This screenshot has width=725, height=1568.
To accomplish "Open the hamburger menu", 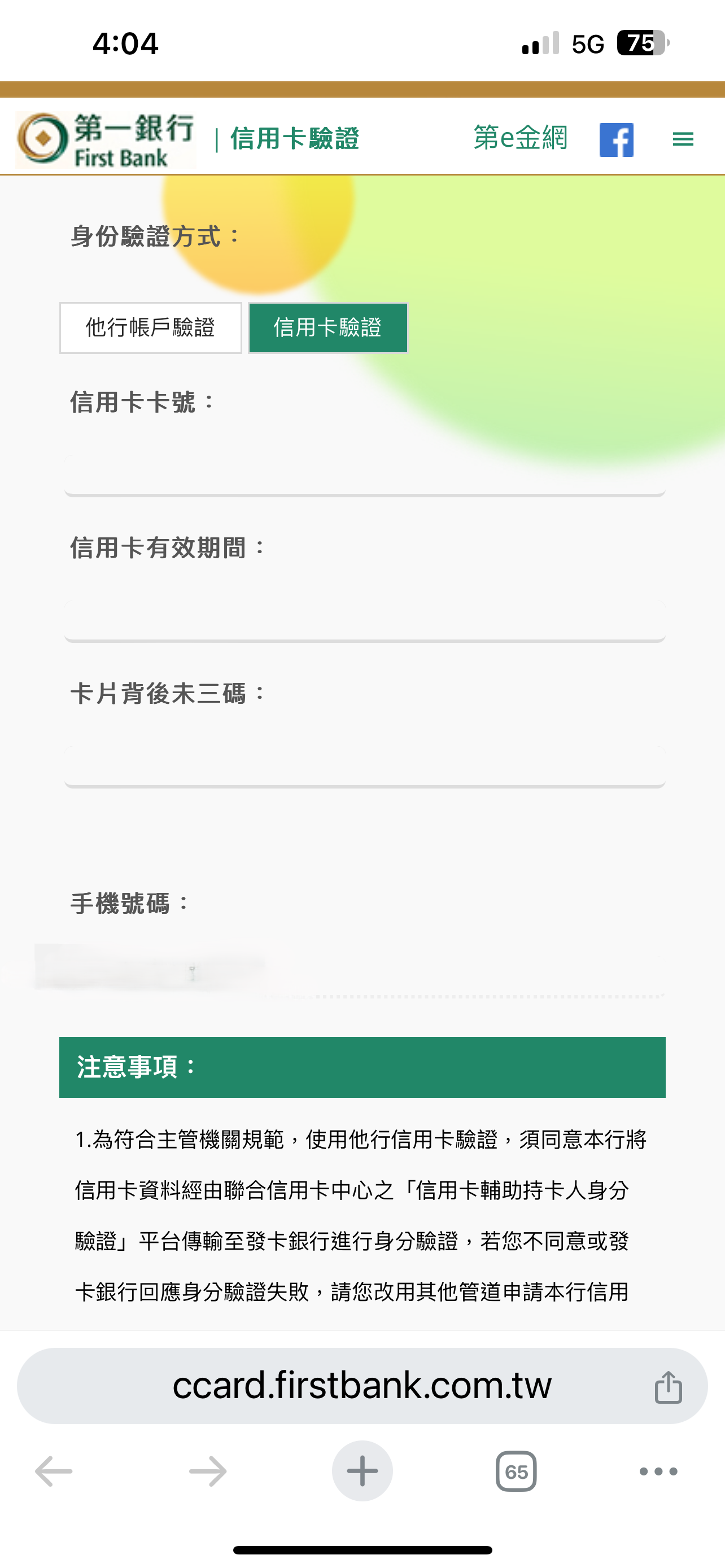I will click(683, 139).
